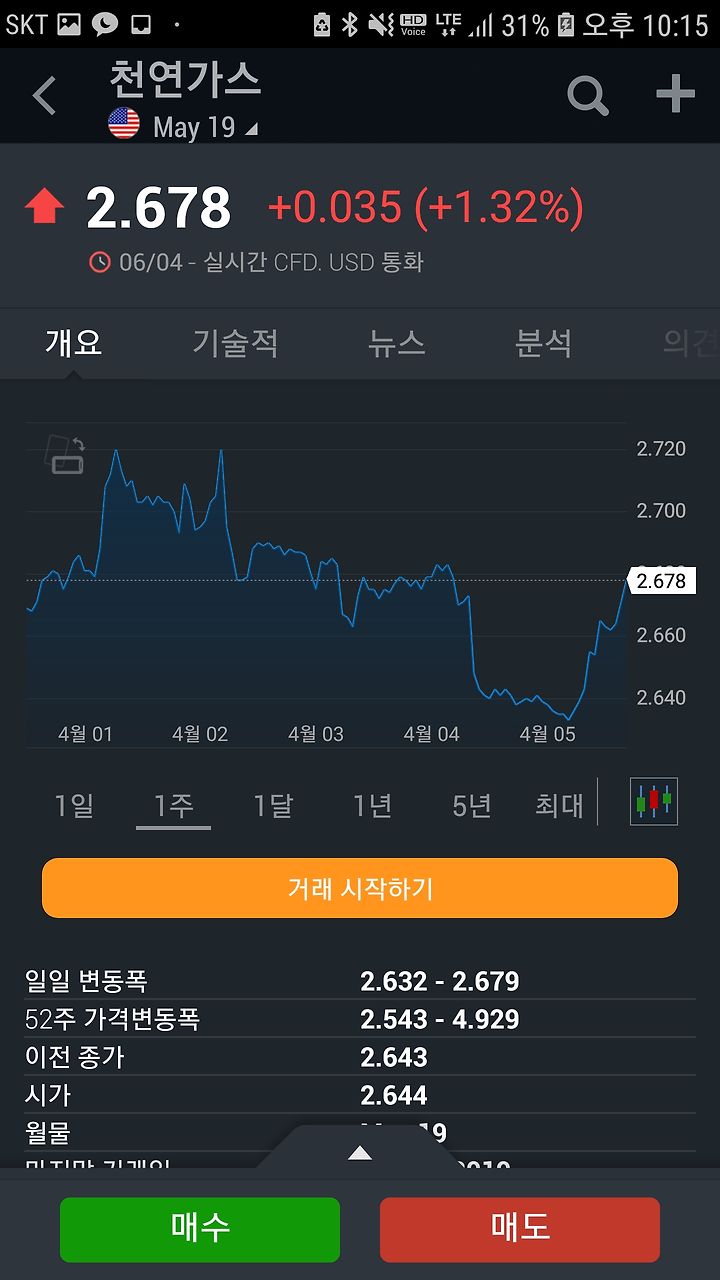Tap the 거래 시작하기 button

360,888
